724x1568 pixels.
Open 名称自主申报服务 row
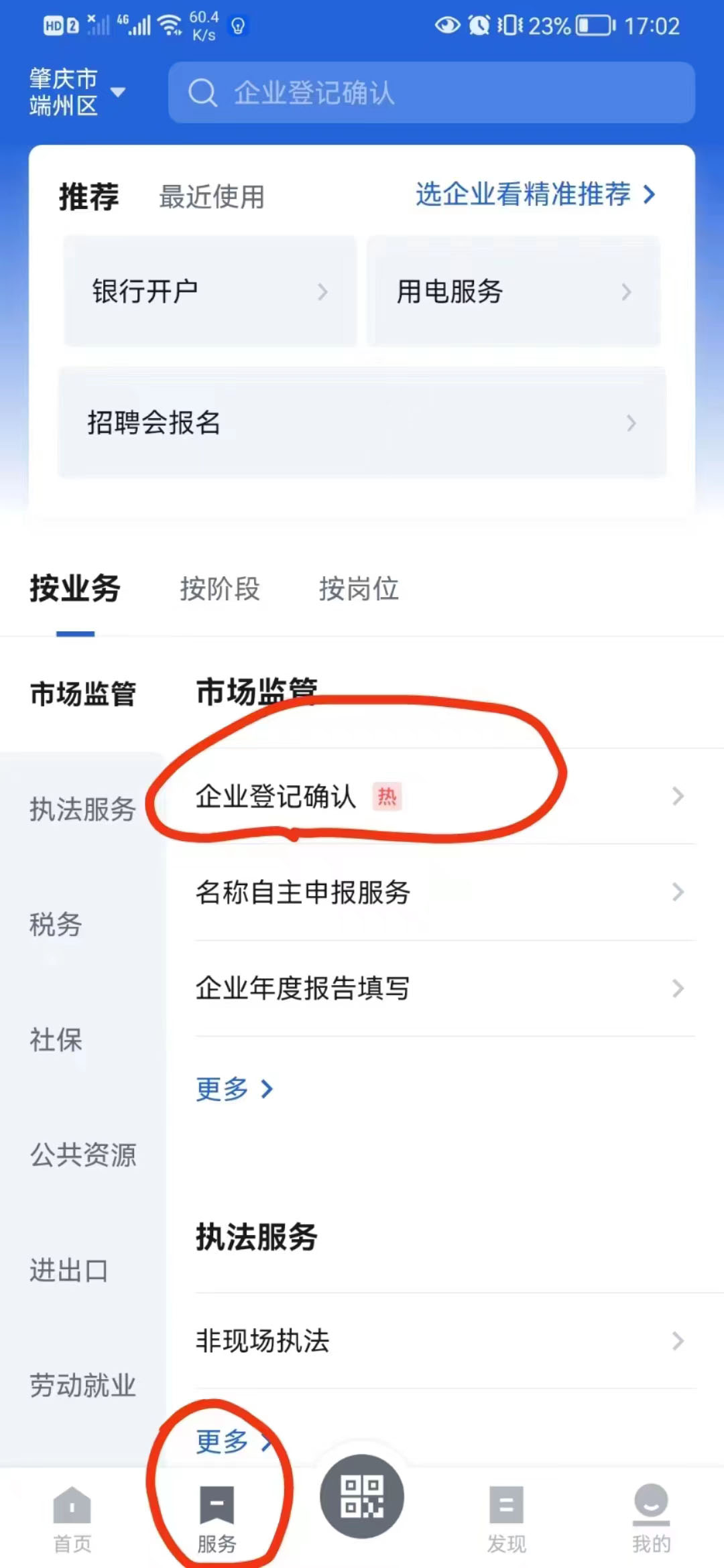(x=445, y=892)
